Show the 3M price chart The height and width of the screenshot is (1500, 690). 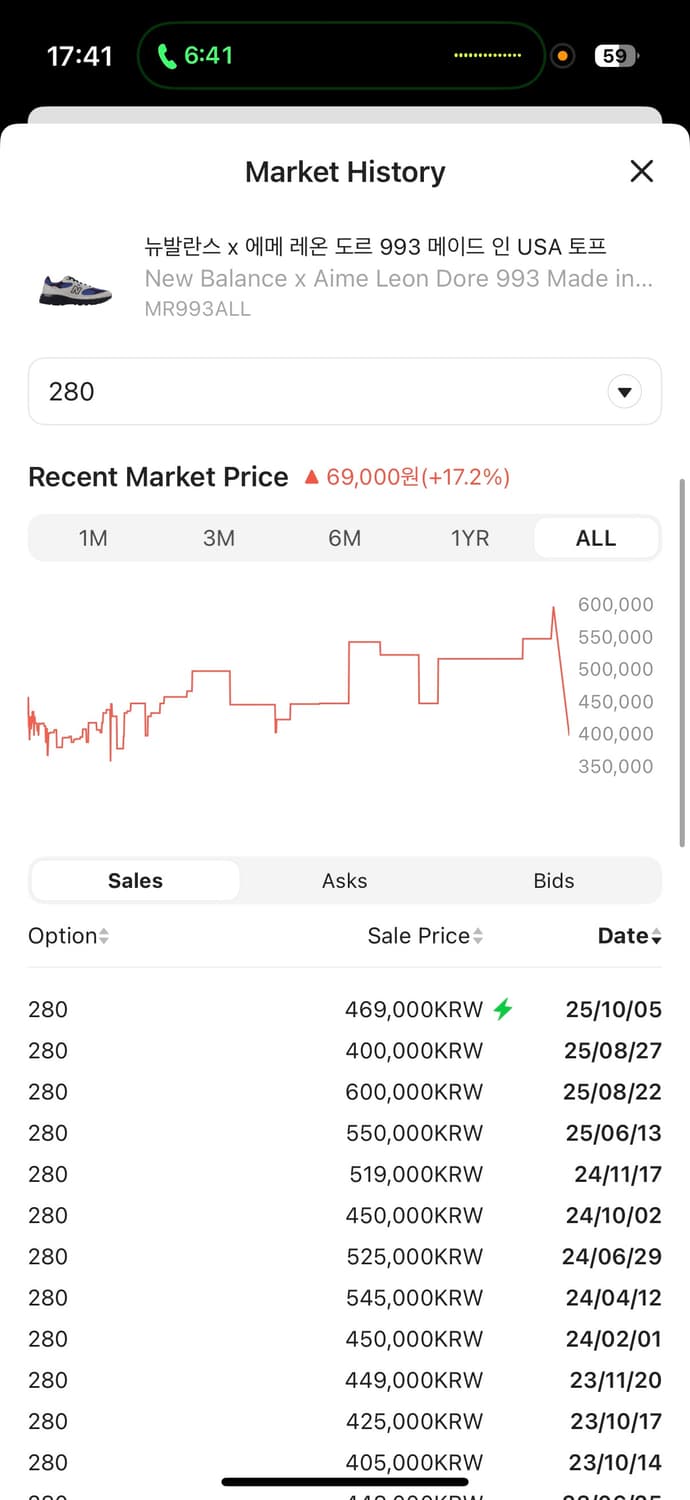pyautogui.click(x=219, y=538)
